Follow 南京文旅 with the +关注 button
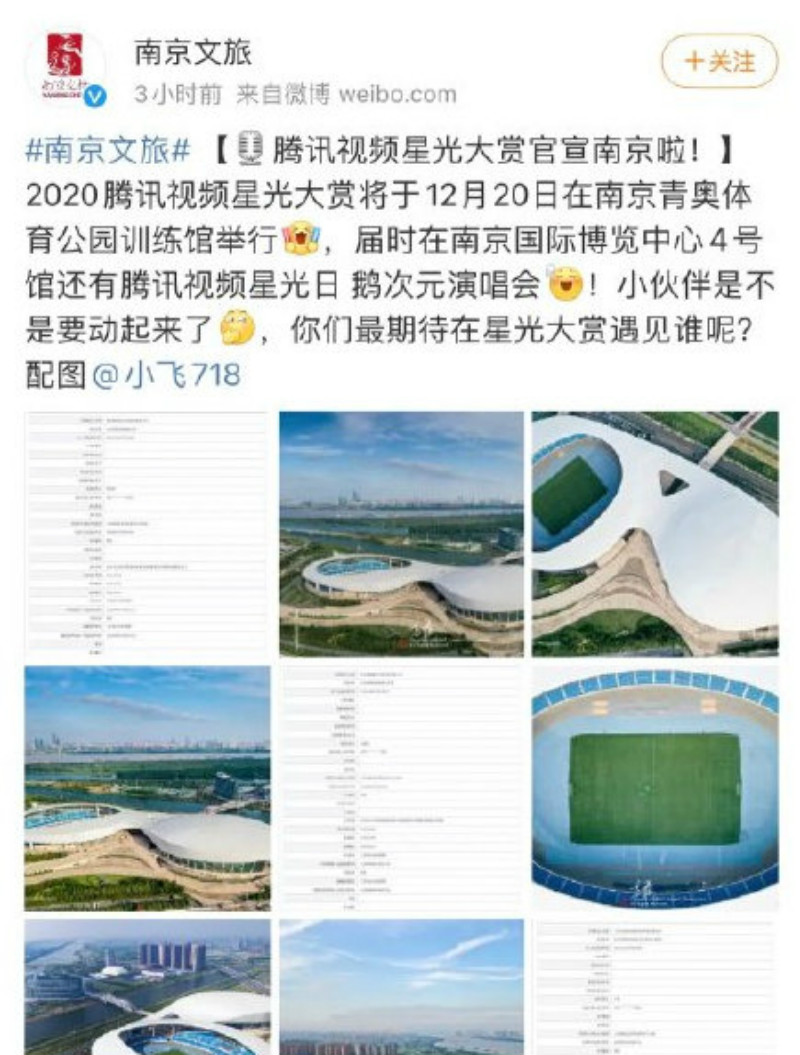 pos(719,61)
